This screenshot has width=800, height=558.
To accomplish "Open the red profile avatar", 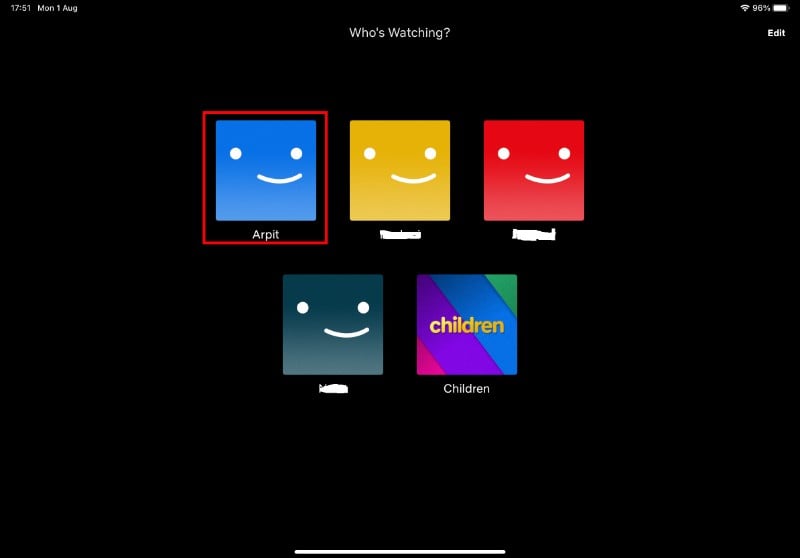I will coord(533,171).
